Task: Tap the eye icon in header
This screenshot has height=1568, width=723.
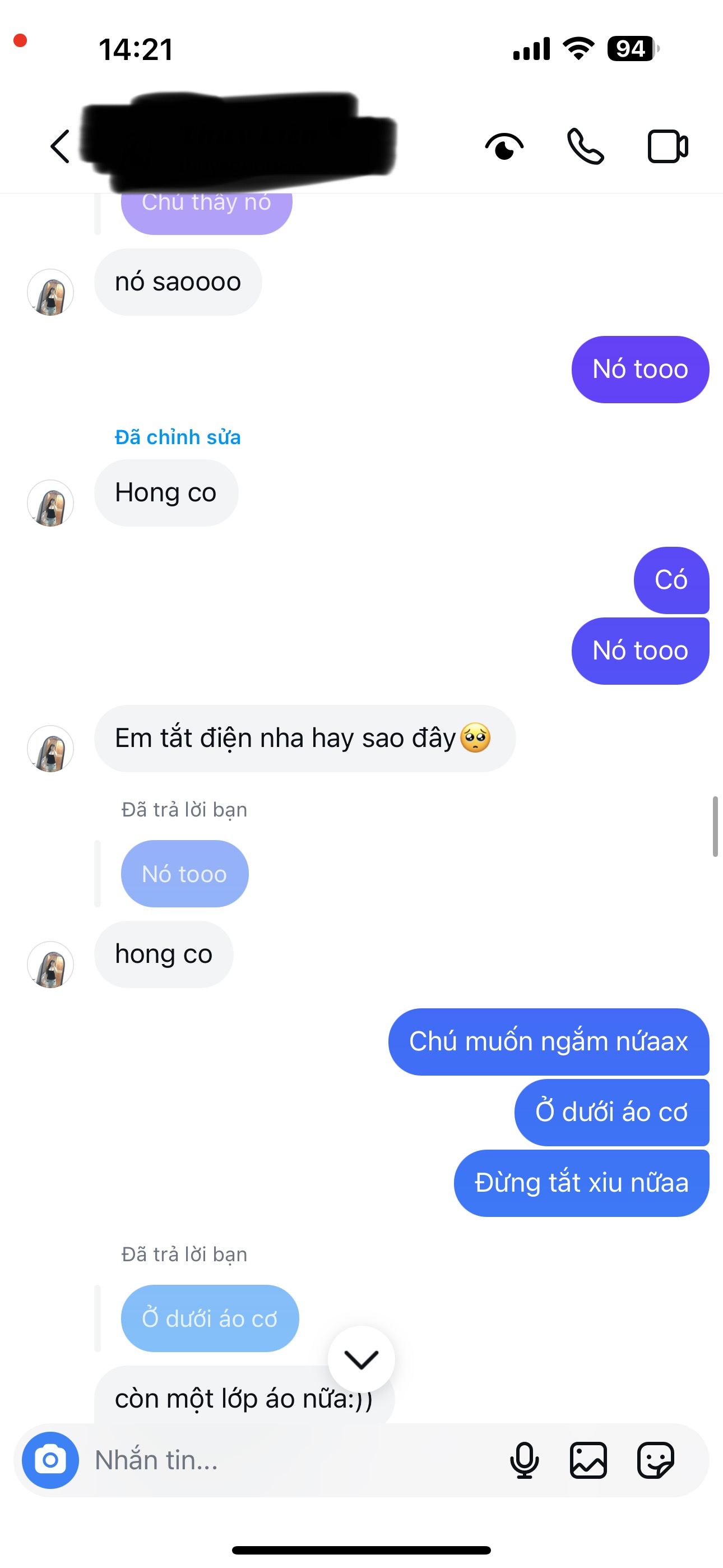Action: tap(504, 147)
